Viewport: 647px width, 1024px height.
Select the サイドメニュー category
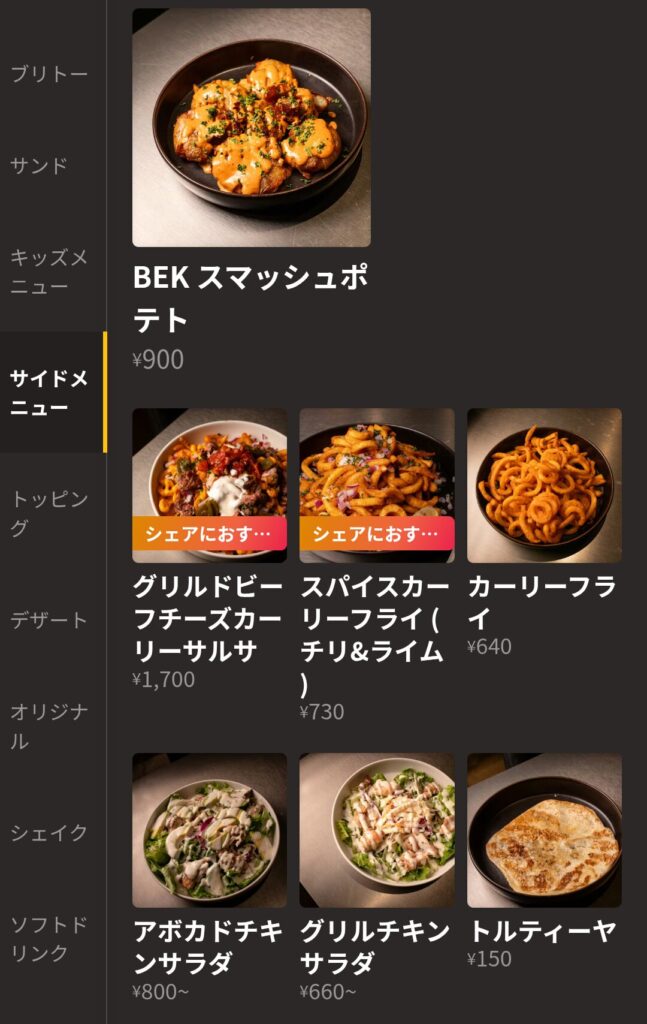(50, 393)
